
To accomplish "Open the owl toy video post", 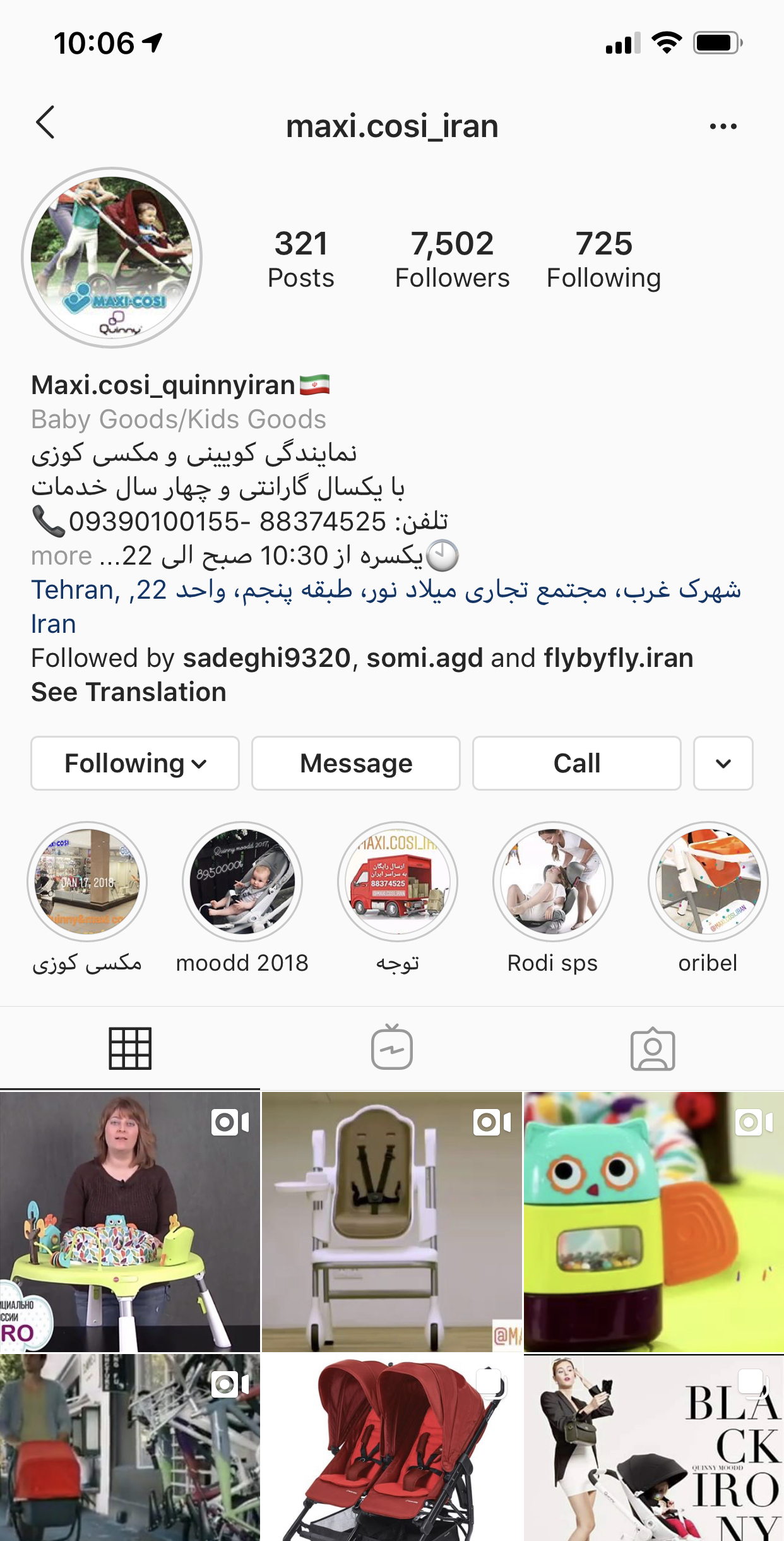I will 653,1222.
